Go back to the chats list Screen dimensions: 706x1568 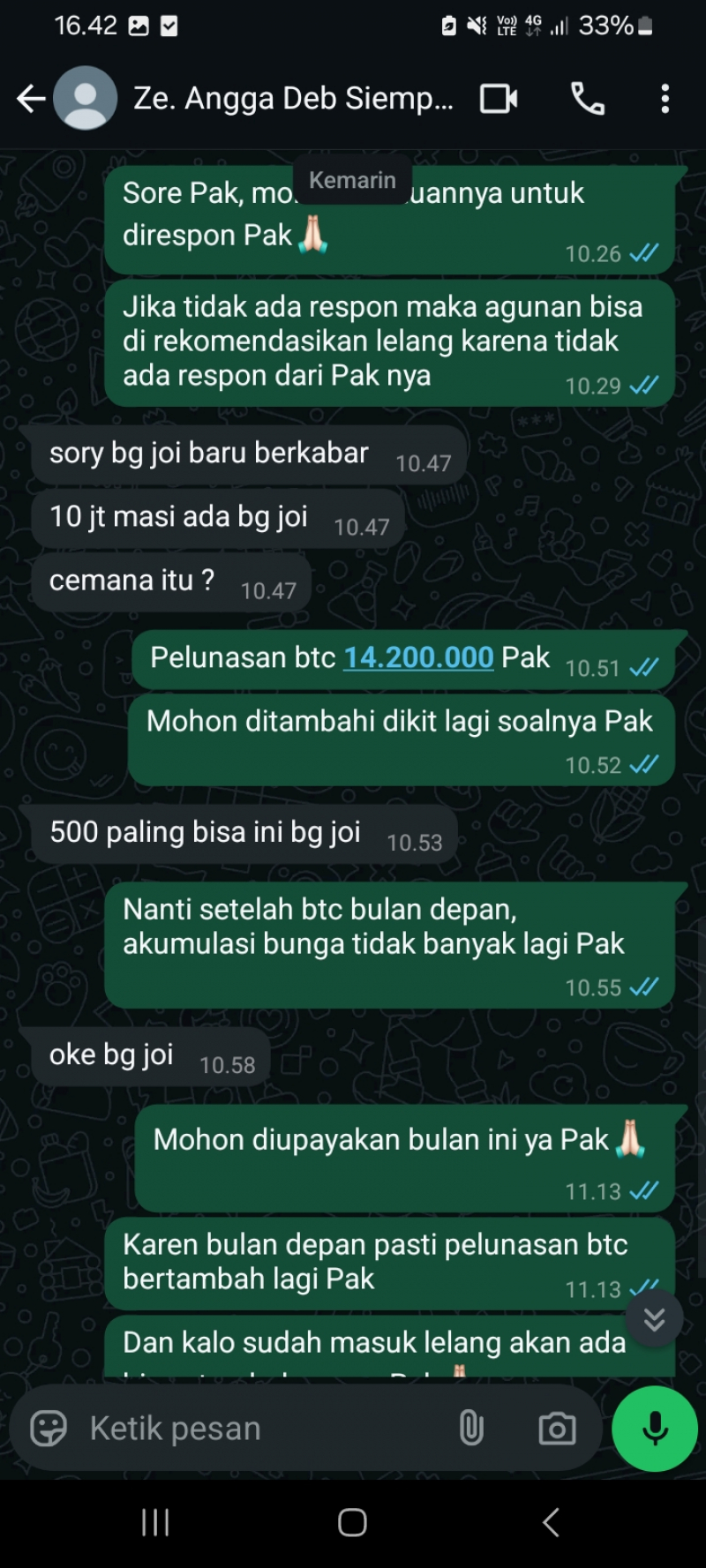pyautogui.click(x=31, y=99)
